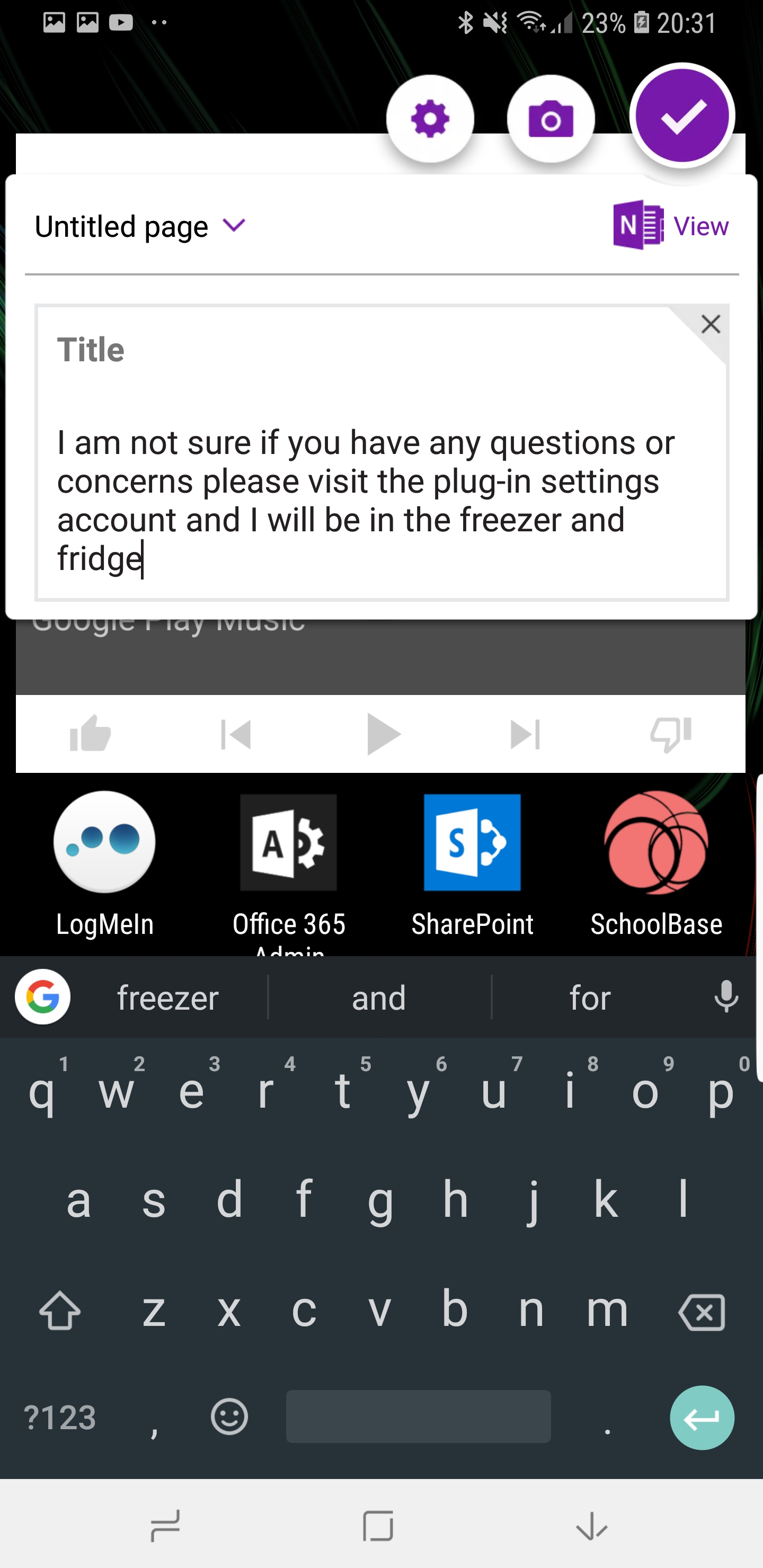Open the LogMeIn app
Screen dimensions: 763x1568
coord(105,865)
